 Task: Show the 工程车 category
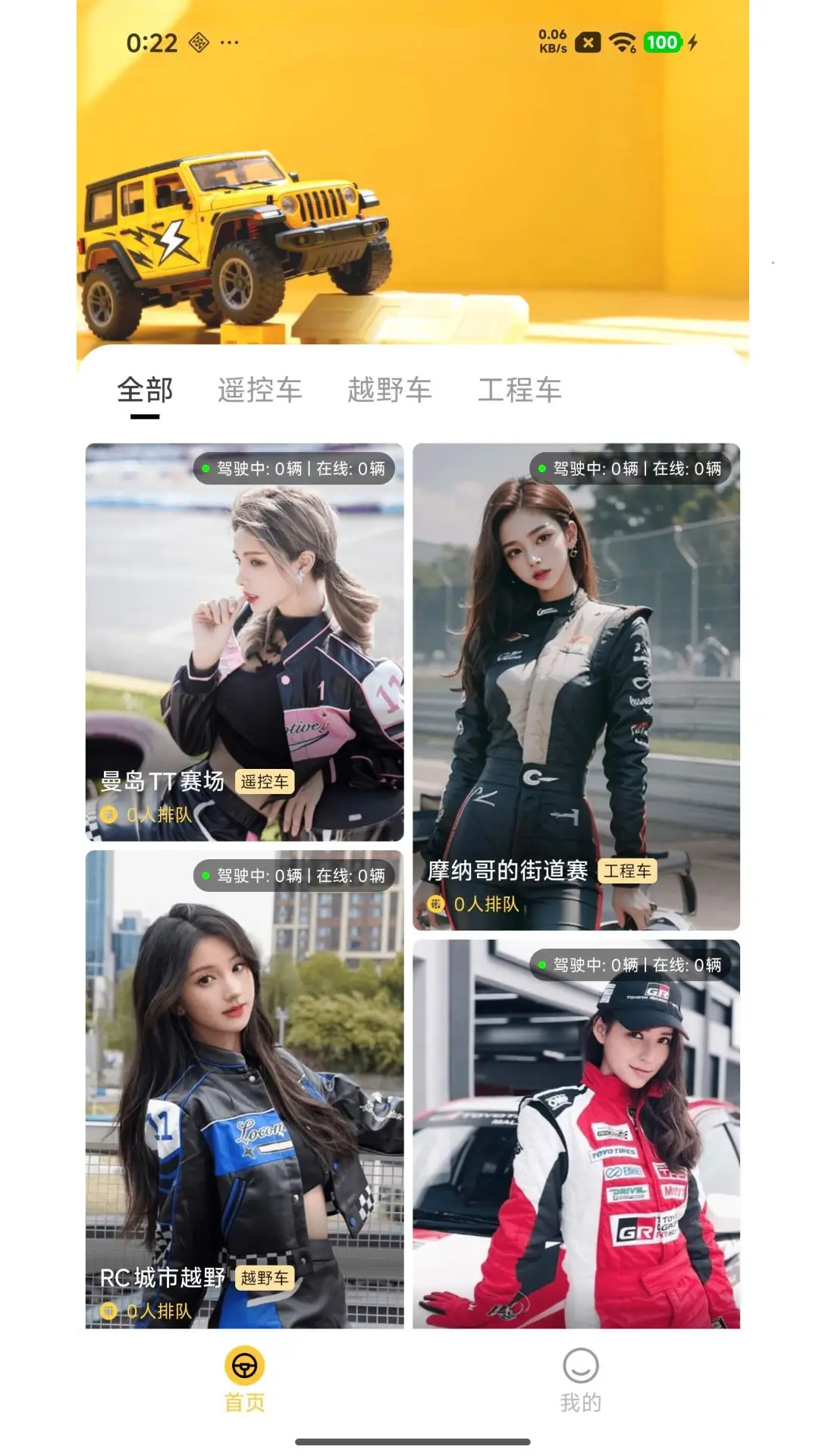(x=519, y=390)
